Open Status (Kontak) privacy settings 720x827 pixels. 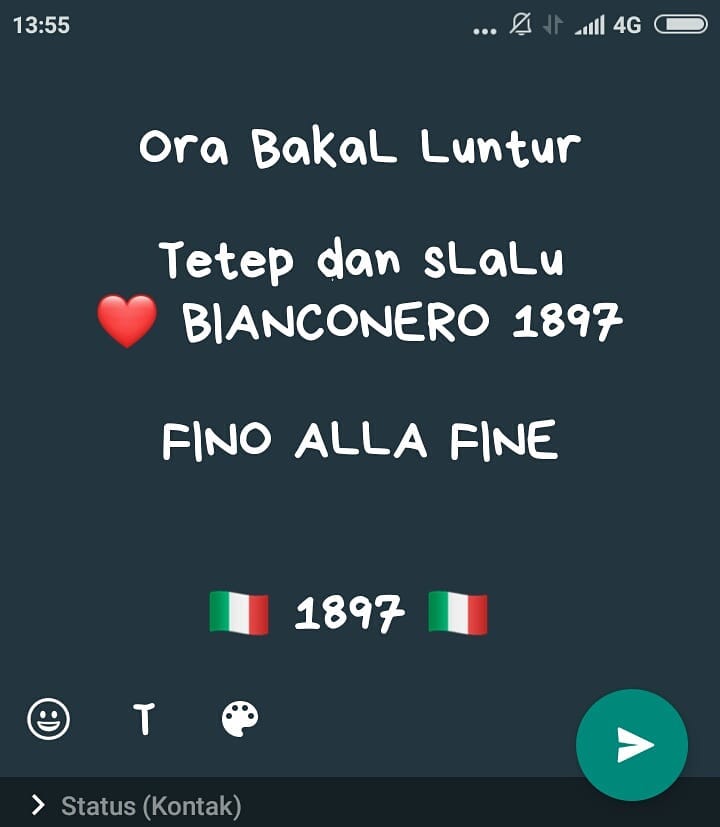[140, 805]
